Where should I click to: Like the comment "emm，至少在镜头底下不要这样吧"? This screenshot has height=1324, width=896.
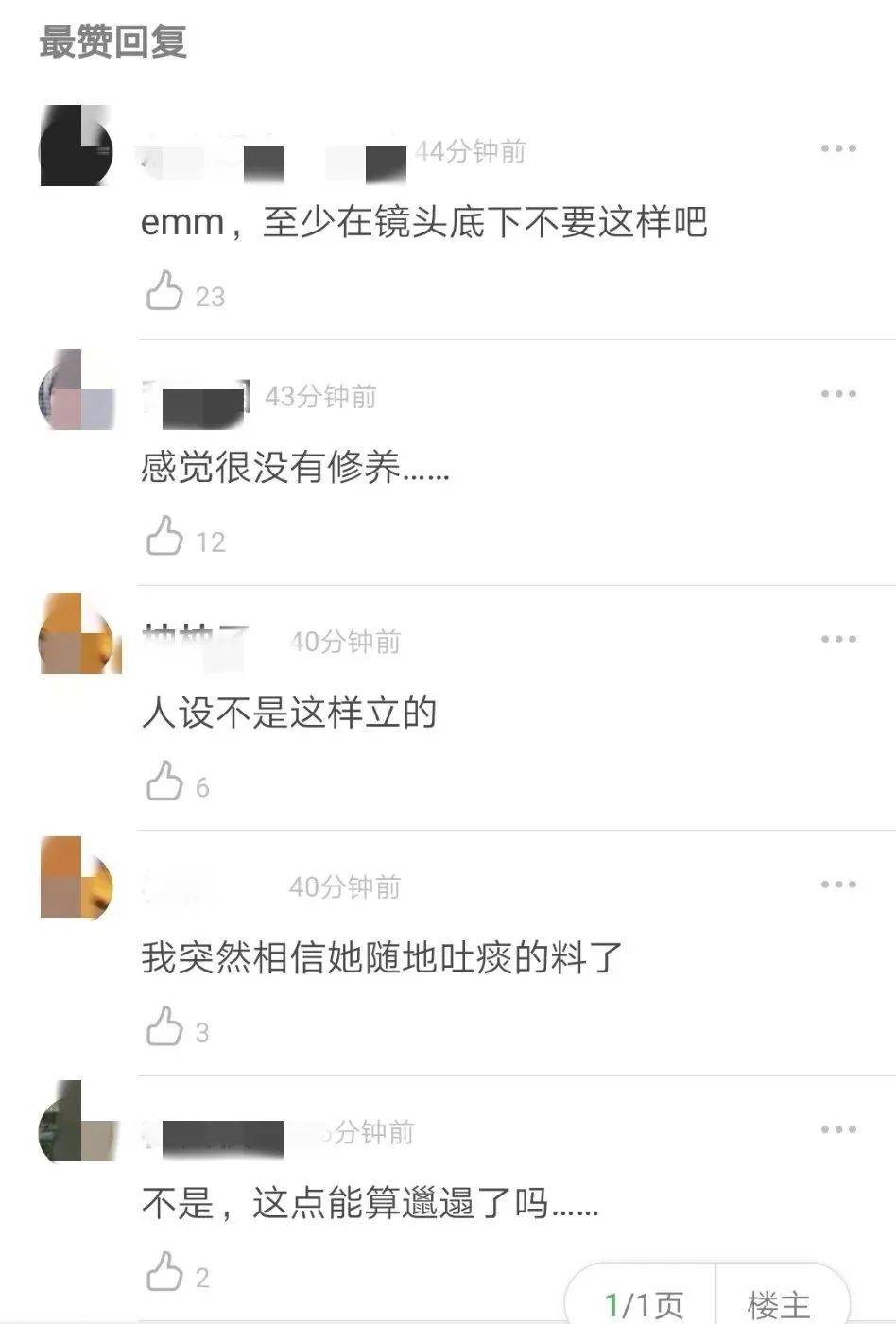[x=164, y=291]
